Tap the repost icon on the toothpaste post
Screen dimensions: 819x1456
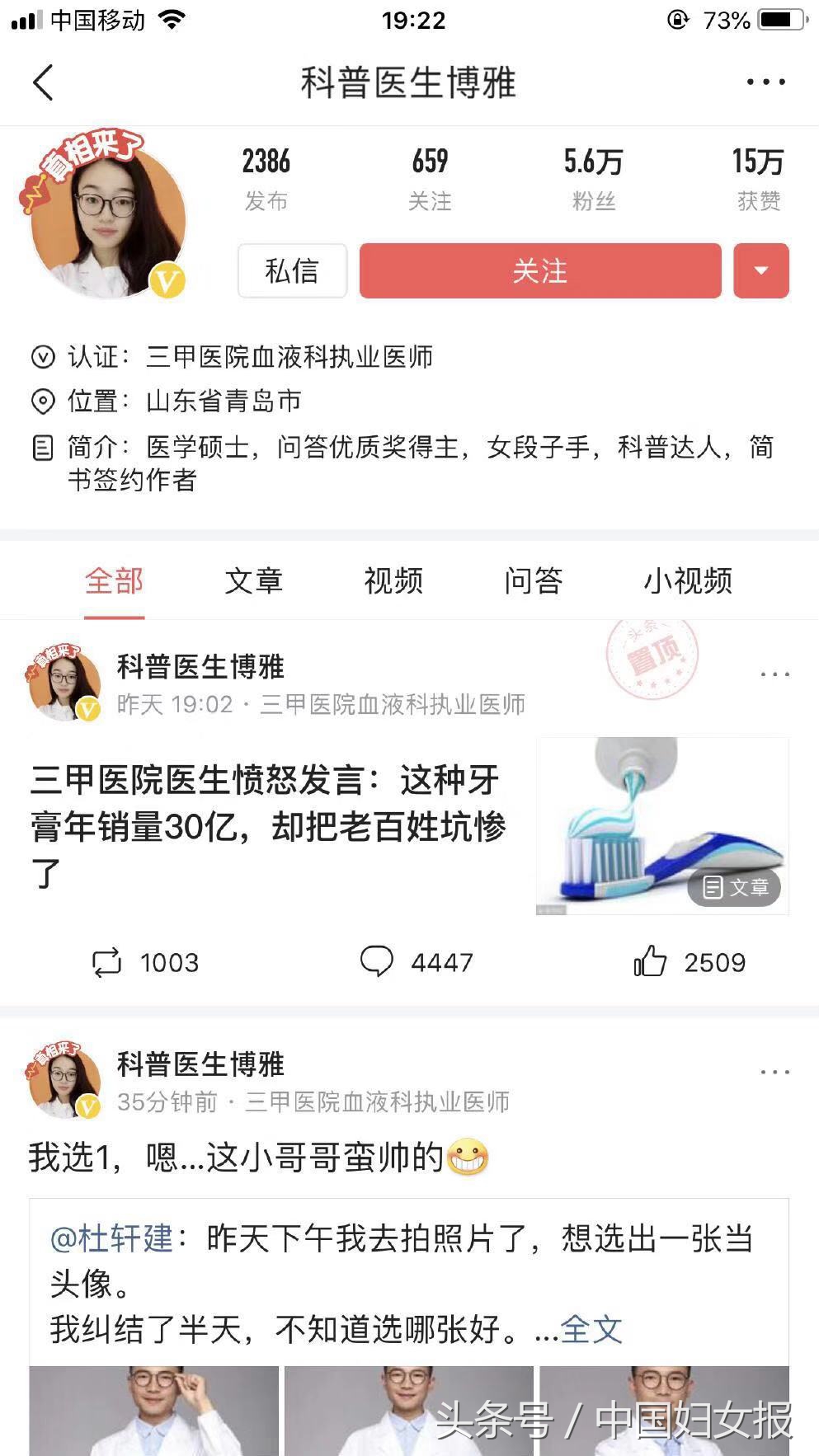[106, 961]
